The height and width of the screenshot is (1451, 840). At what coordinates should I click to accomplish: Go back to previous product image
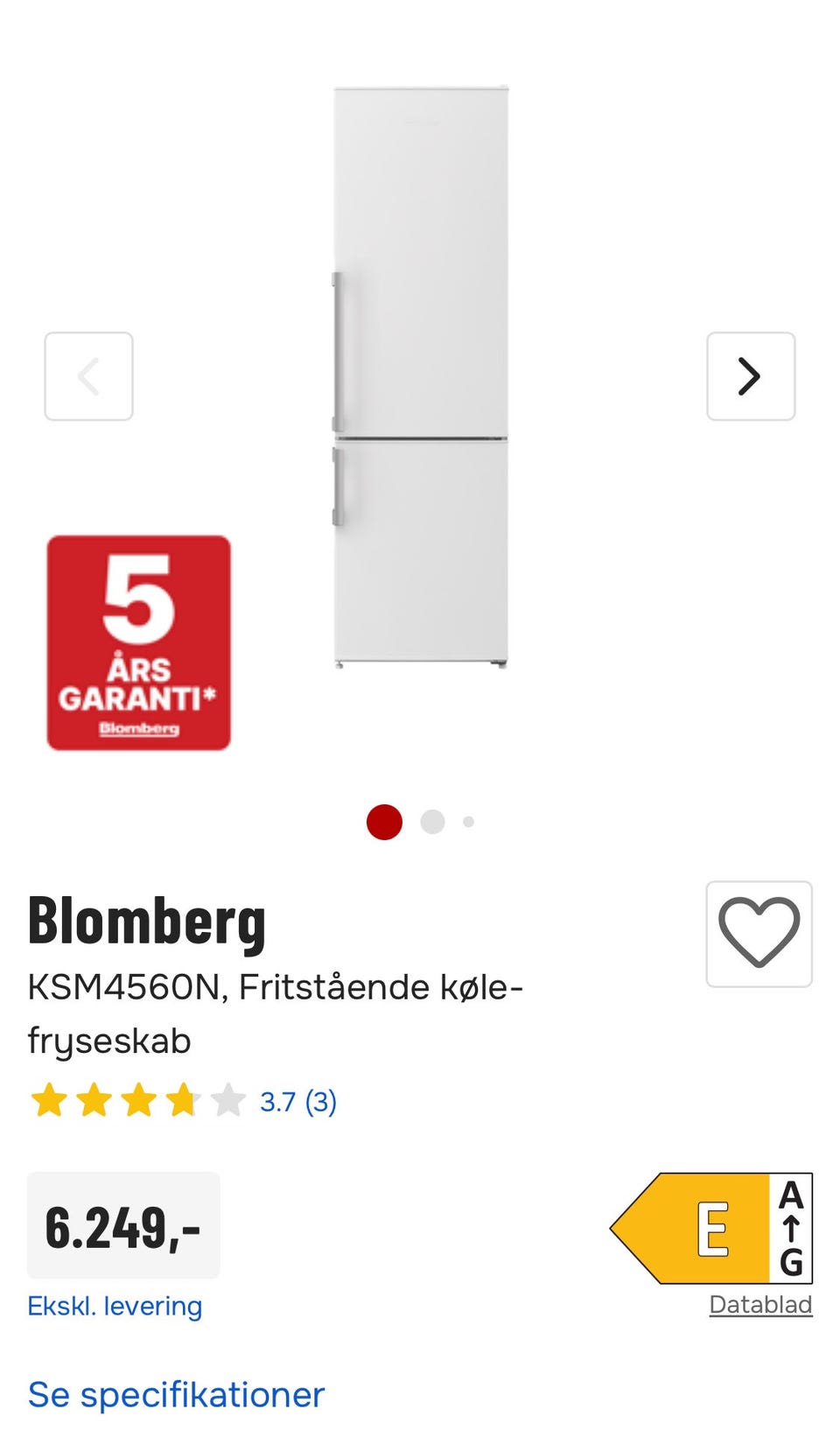pyautogui.click(x=88, y=376)
